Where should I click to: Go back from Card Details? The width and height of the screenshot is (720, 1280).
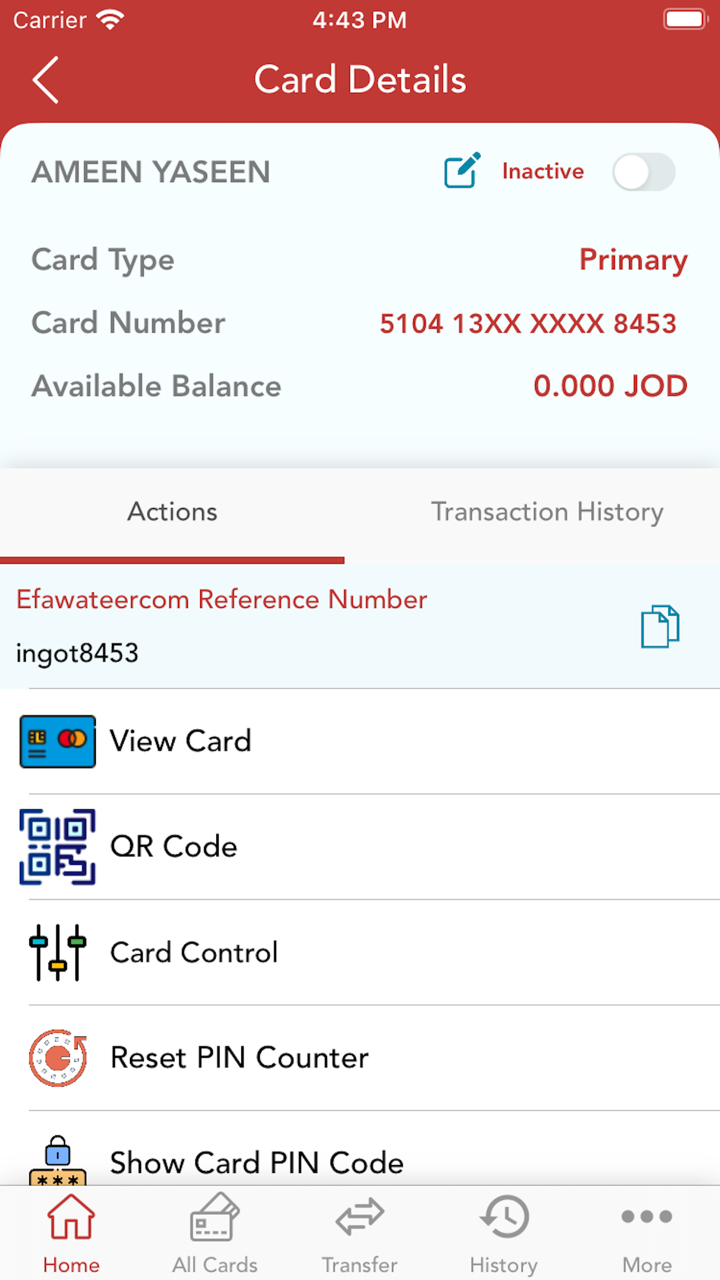[x=46, y=80]
